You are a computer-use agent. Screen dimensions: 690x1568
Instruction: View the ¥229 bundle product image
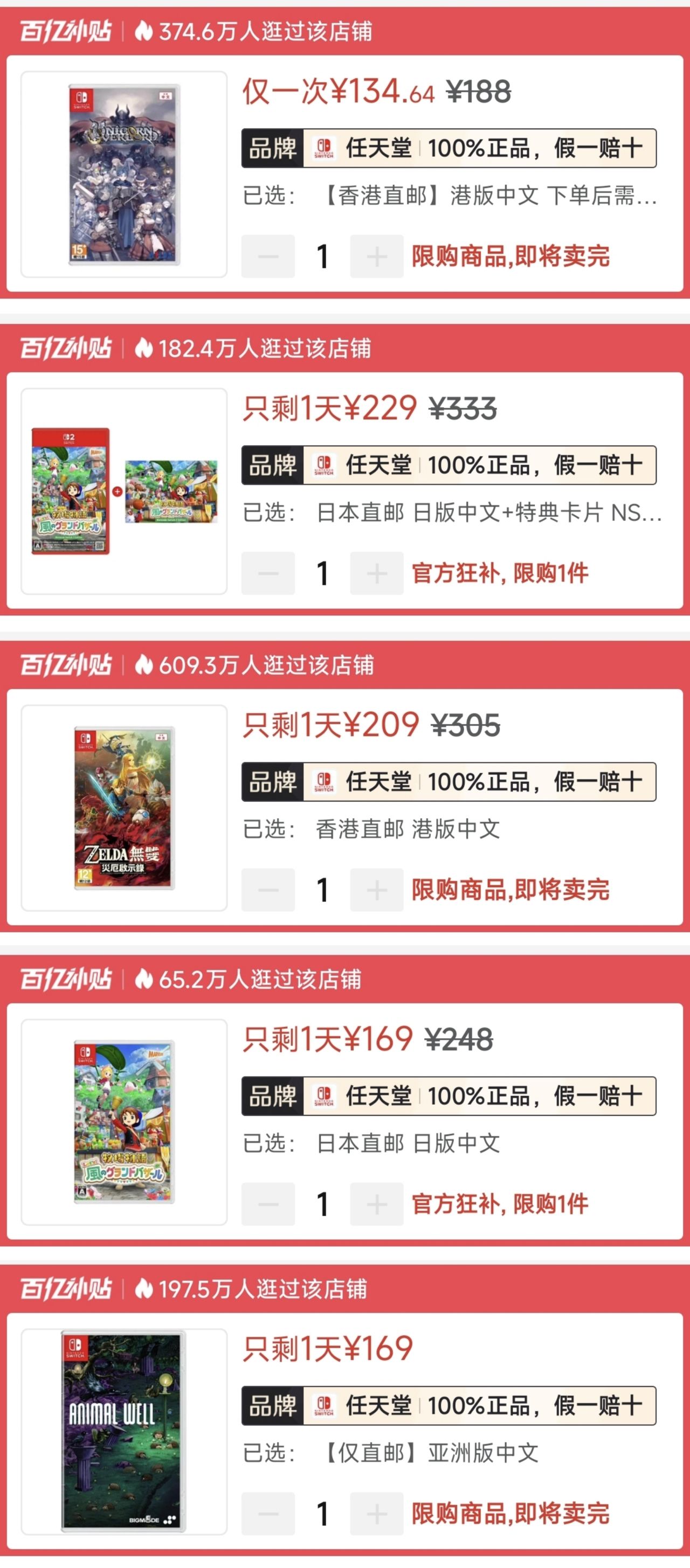[x=123, y=491]
